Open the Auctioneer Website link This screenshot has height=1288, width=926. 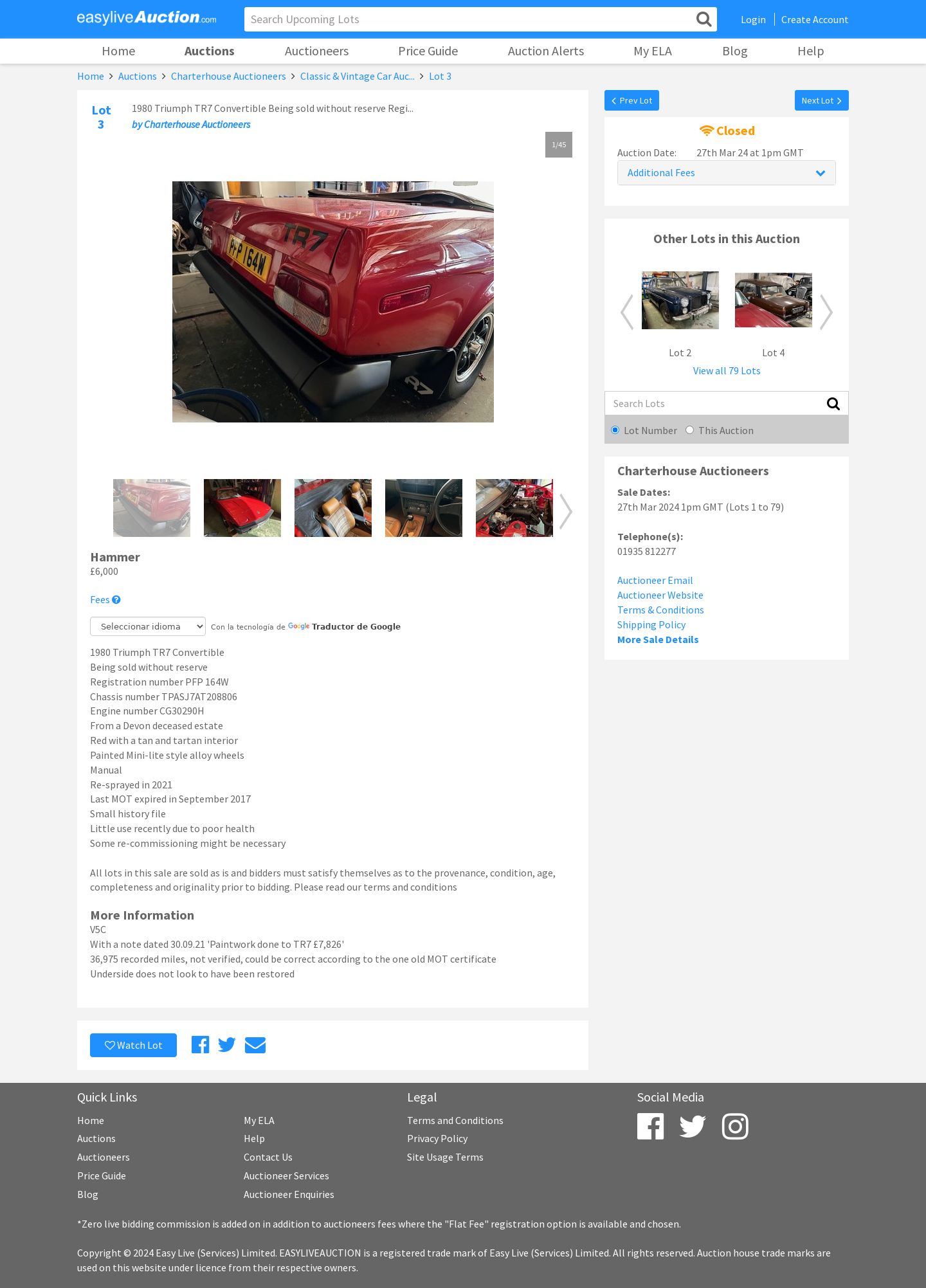tap(660, 595)
